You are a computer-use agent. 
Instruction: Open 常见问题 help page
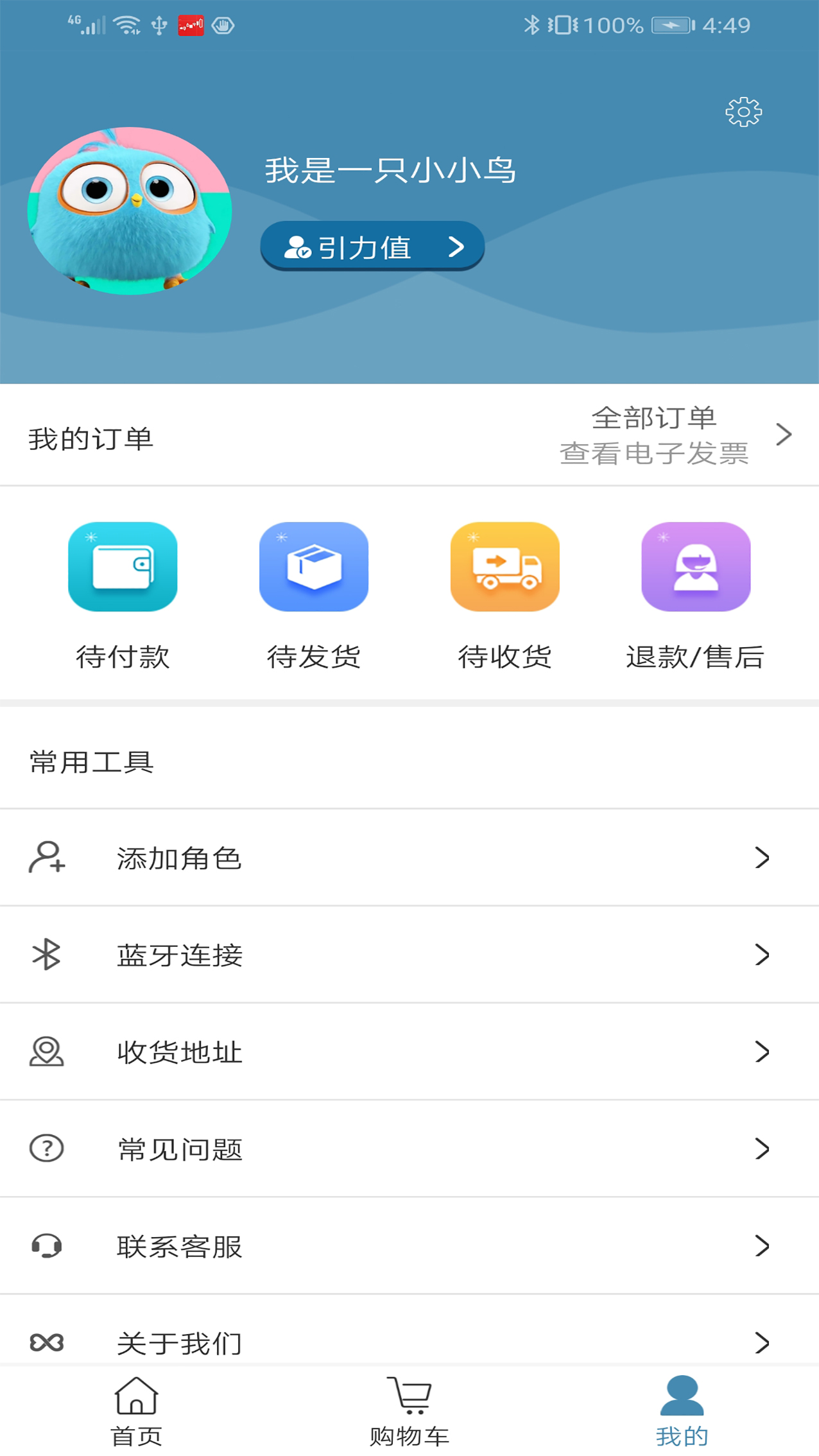tap(410, 1148)
